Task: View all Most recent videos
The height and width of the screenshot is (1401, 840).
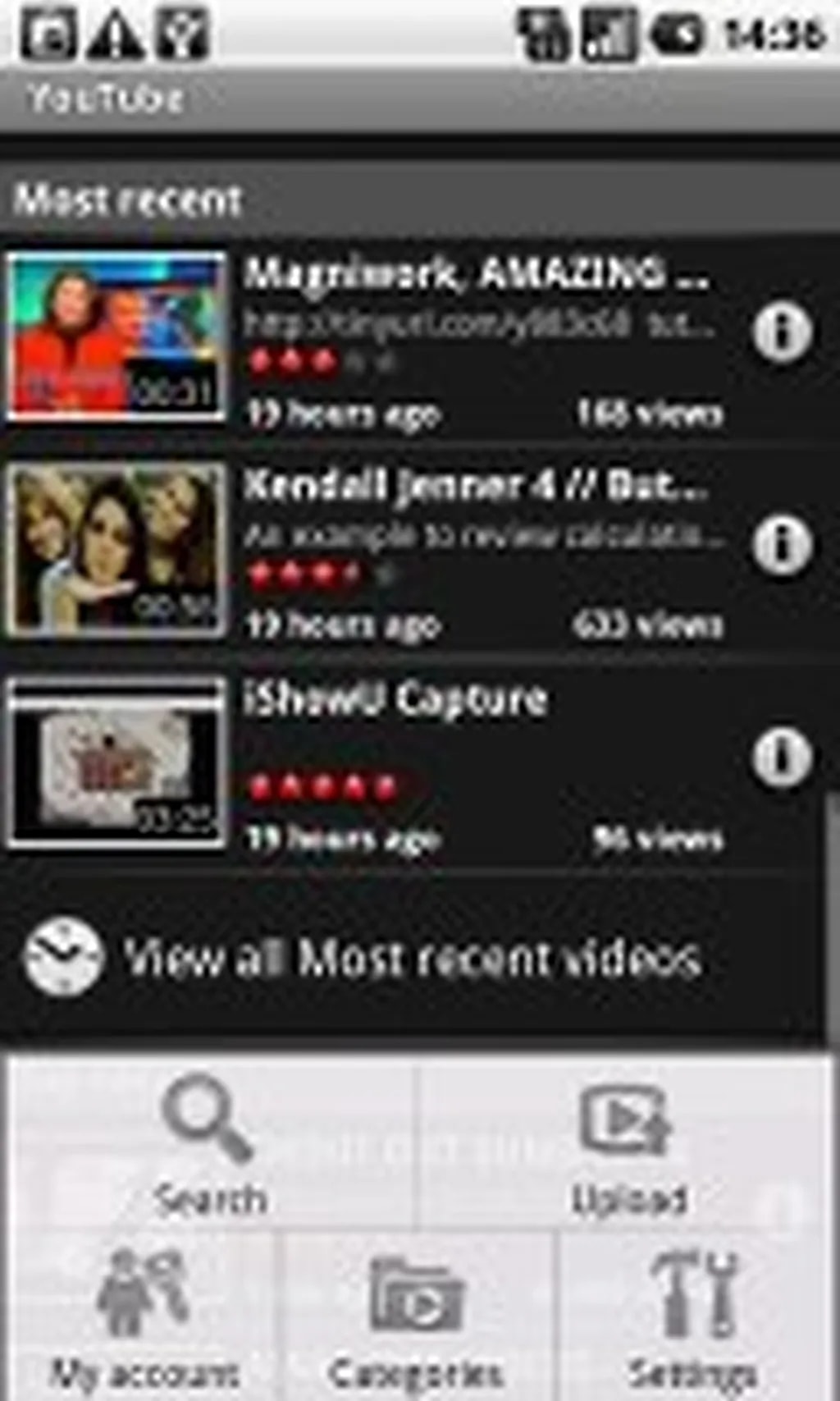Action: 410,959
